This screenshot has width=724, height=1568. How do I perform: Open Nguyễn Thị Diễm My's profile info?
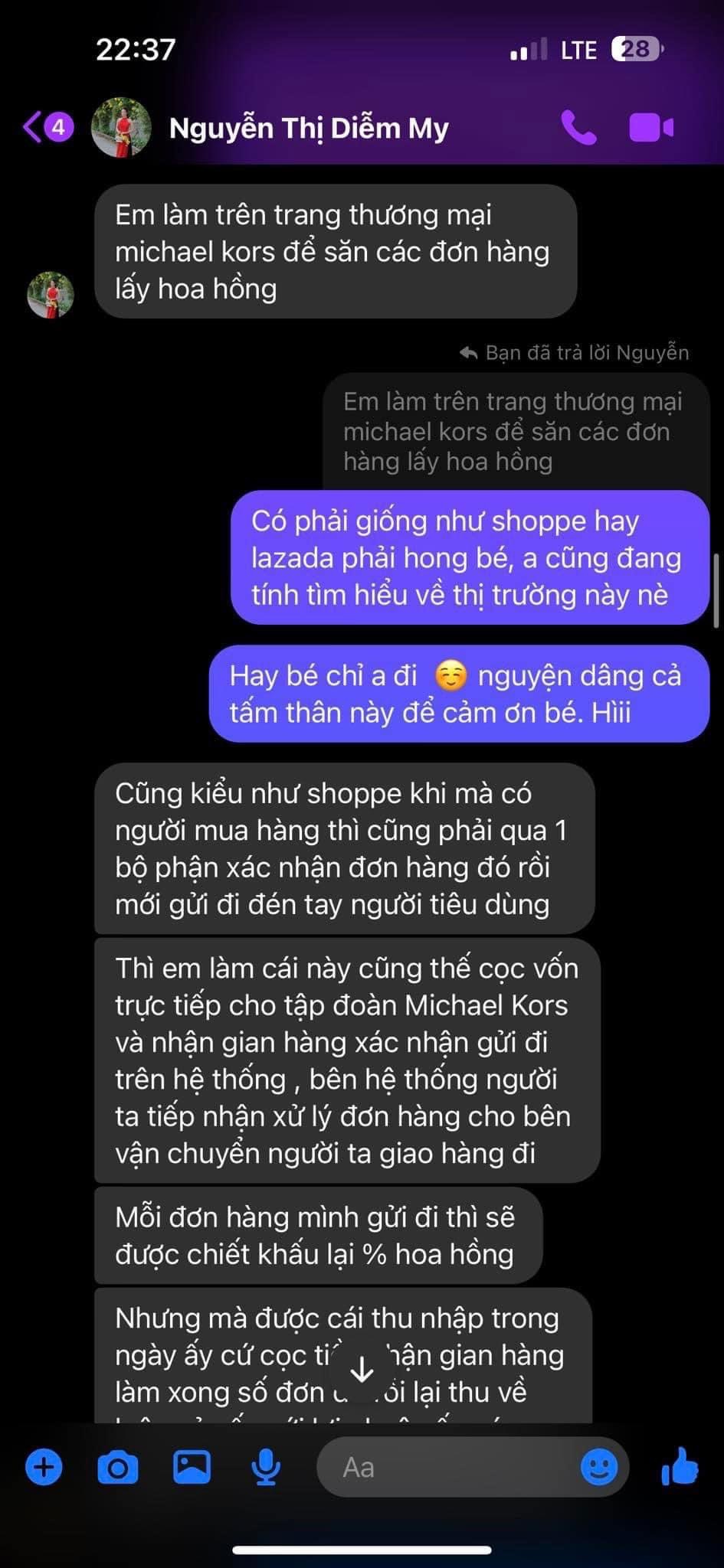(x=308, y=128)
